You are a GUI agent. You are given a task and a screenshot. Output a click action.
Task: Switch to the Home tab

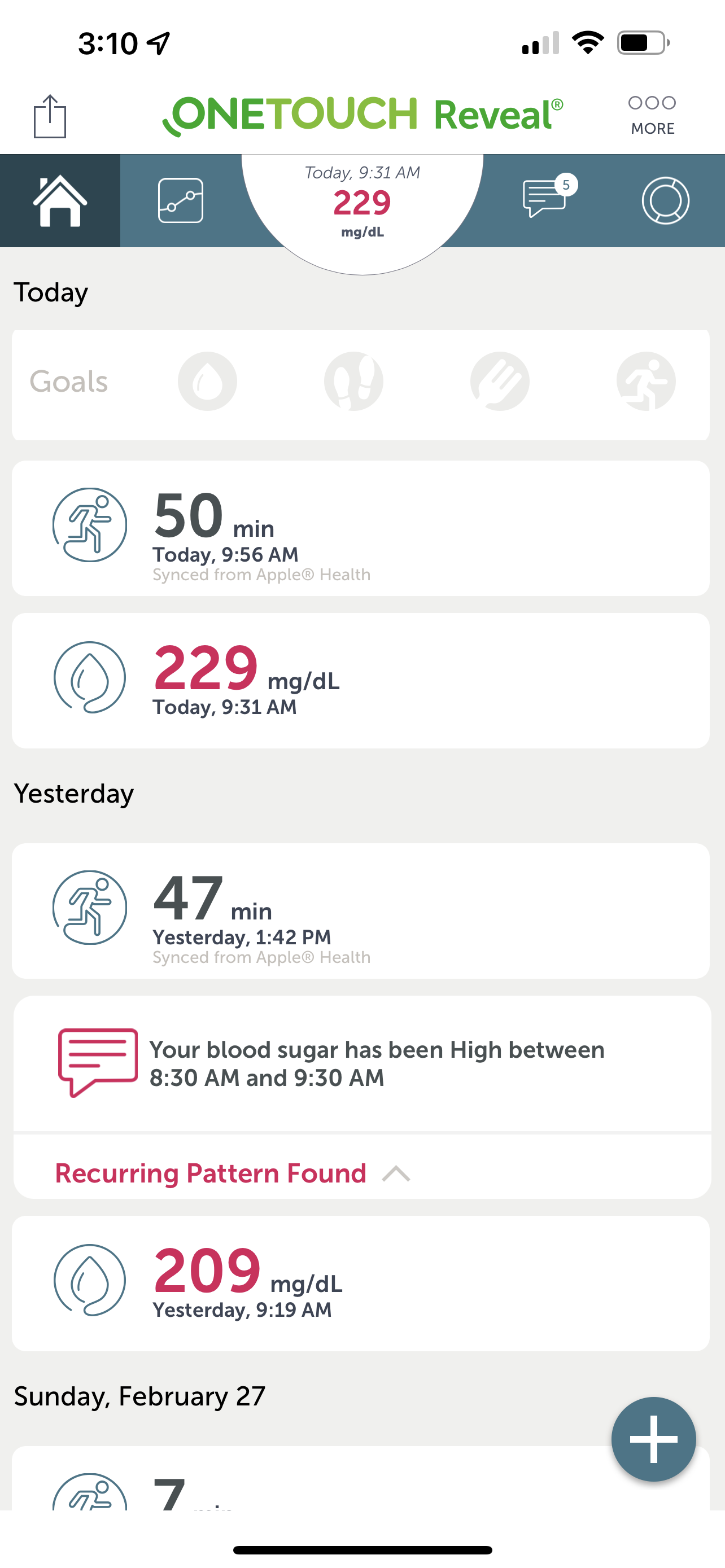[60, 201]
